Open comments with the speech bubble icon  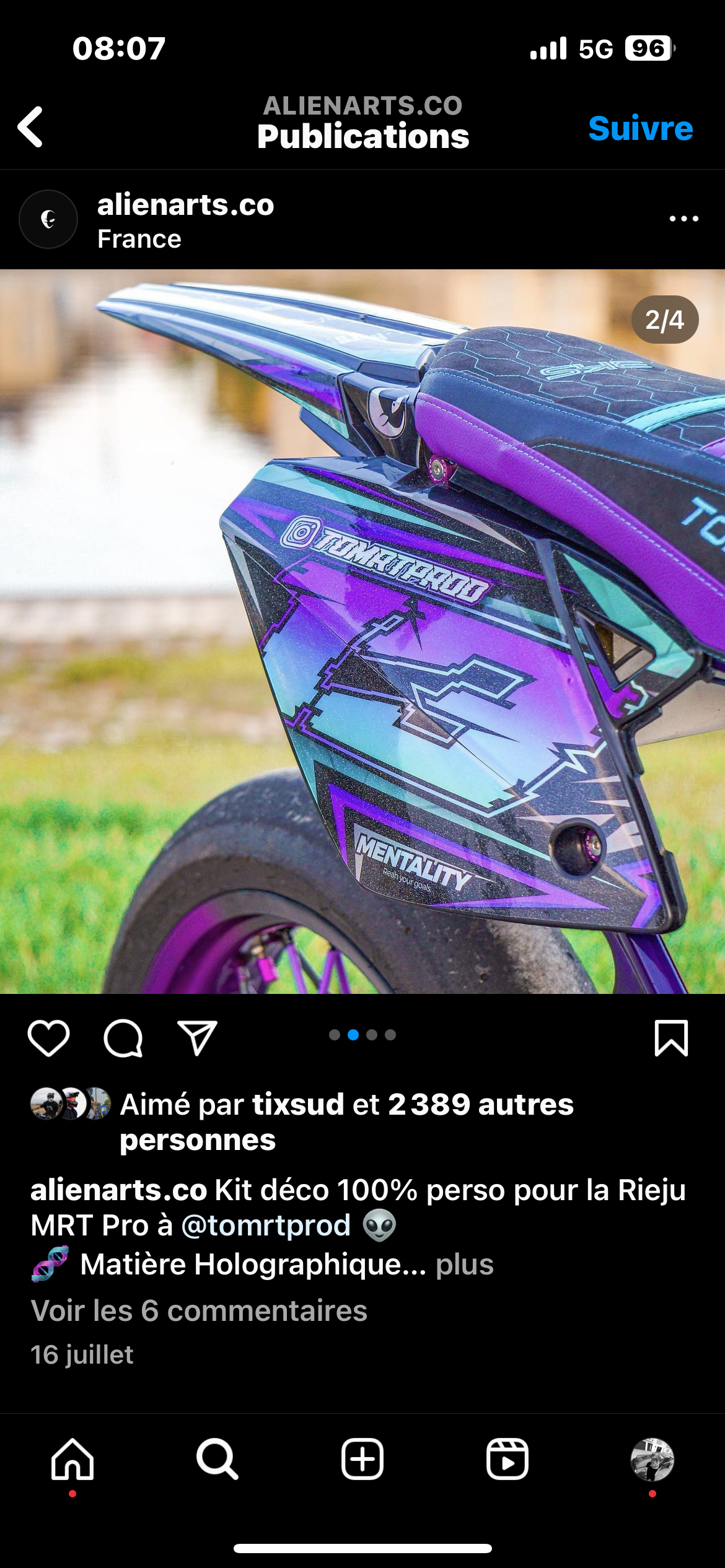tap(123, 1038)
